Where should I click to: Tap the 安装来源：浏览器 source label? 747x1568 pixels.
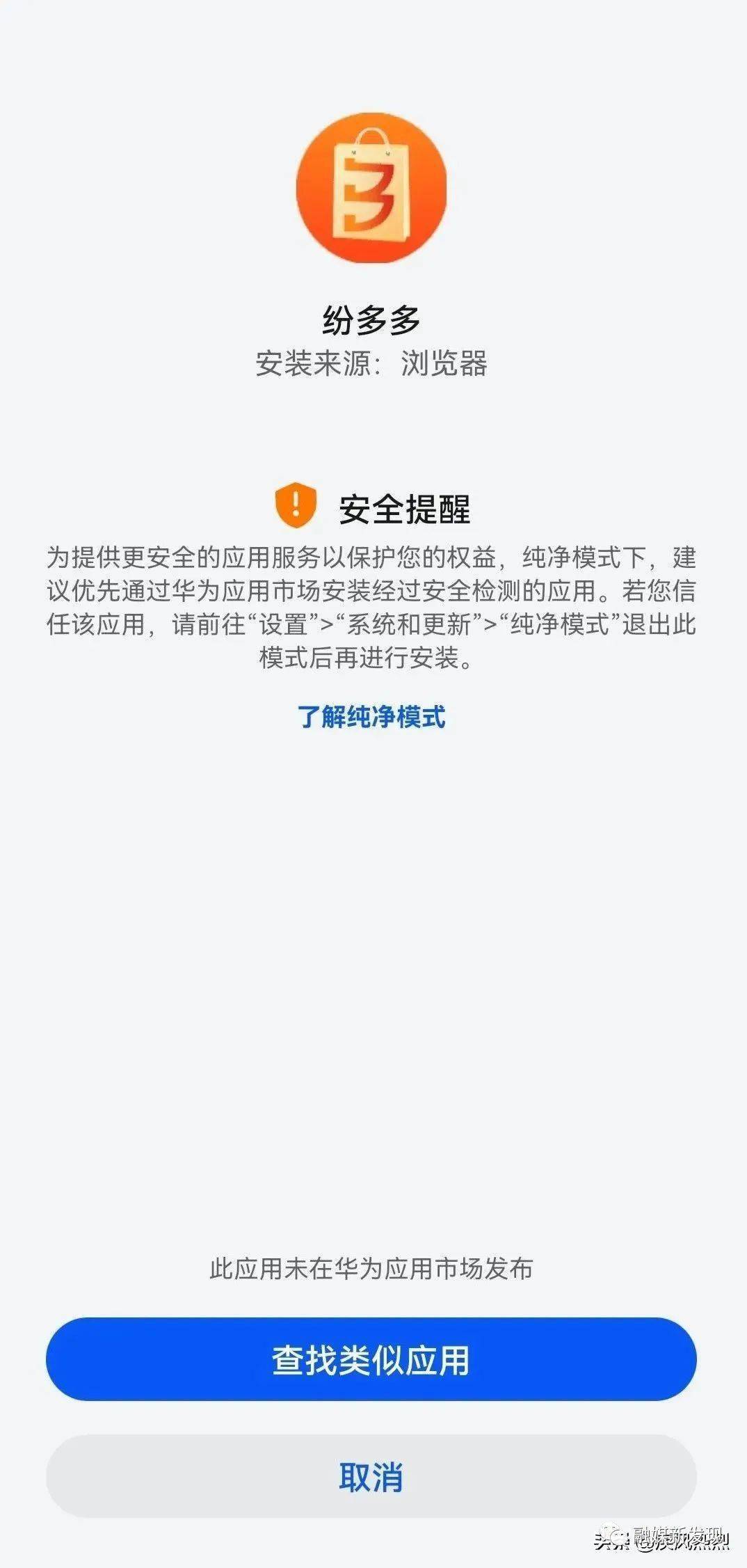[x=373, y=363]
